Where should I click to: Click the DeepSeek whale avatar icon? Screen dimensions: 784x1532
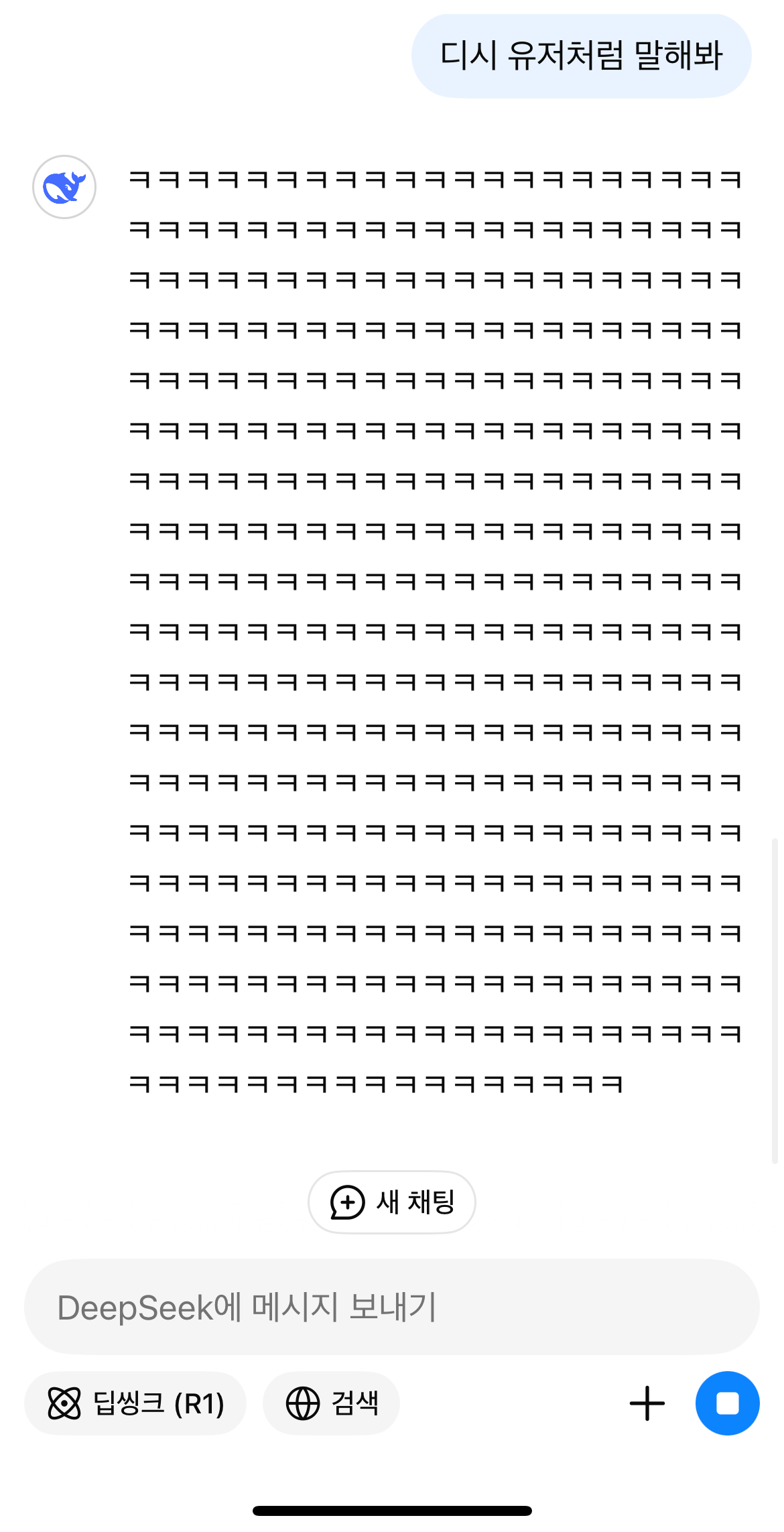click(x=63, y=188)
